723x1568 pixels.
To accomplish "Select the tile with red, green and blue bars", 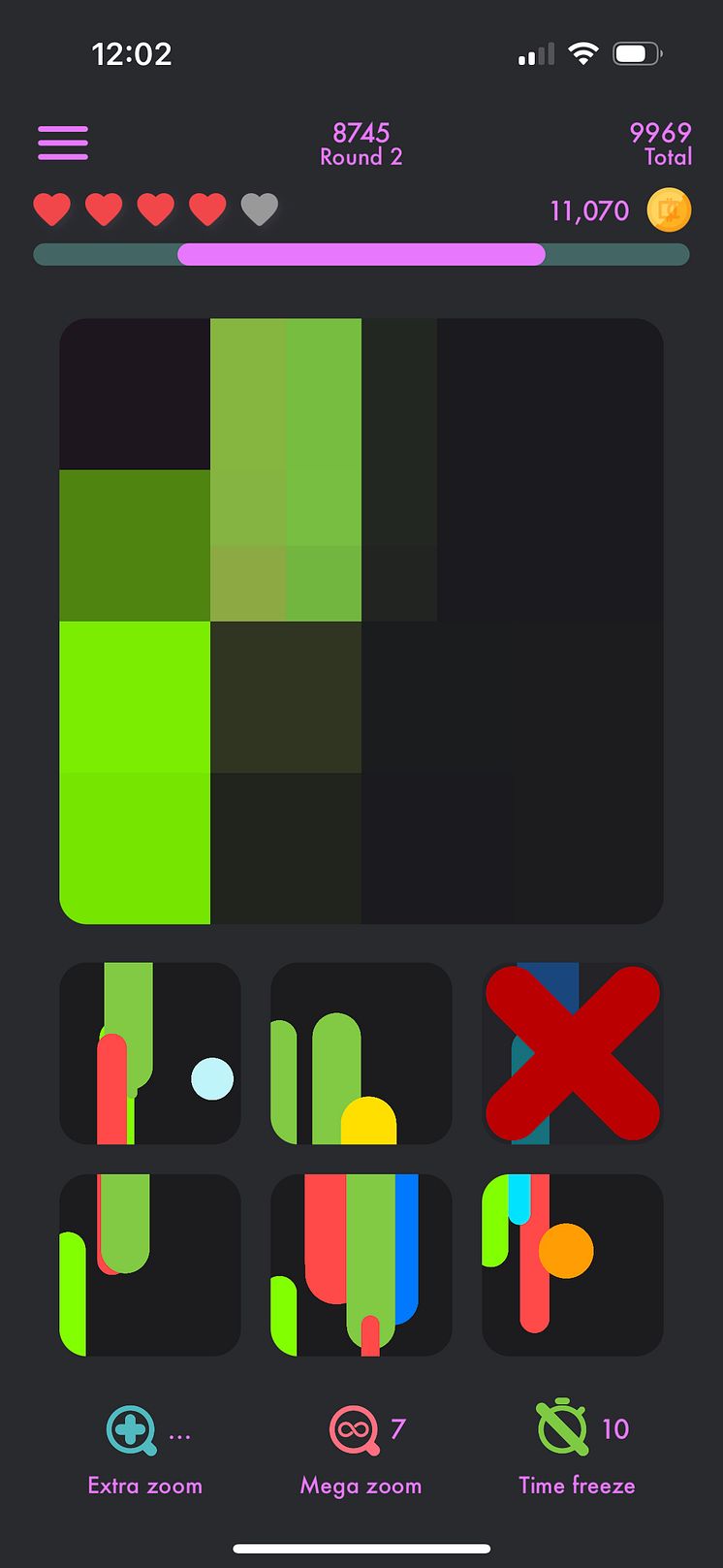I will [361, 1264].
